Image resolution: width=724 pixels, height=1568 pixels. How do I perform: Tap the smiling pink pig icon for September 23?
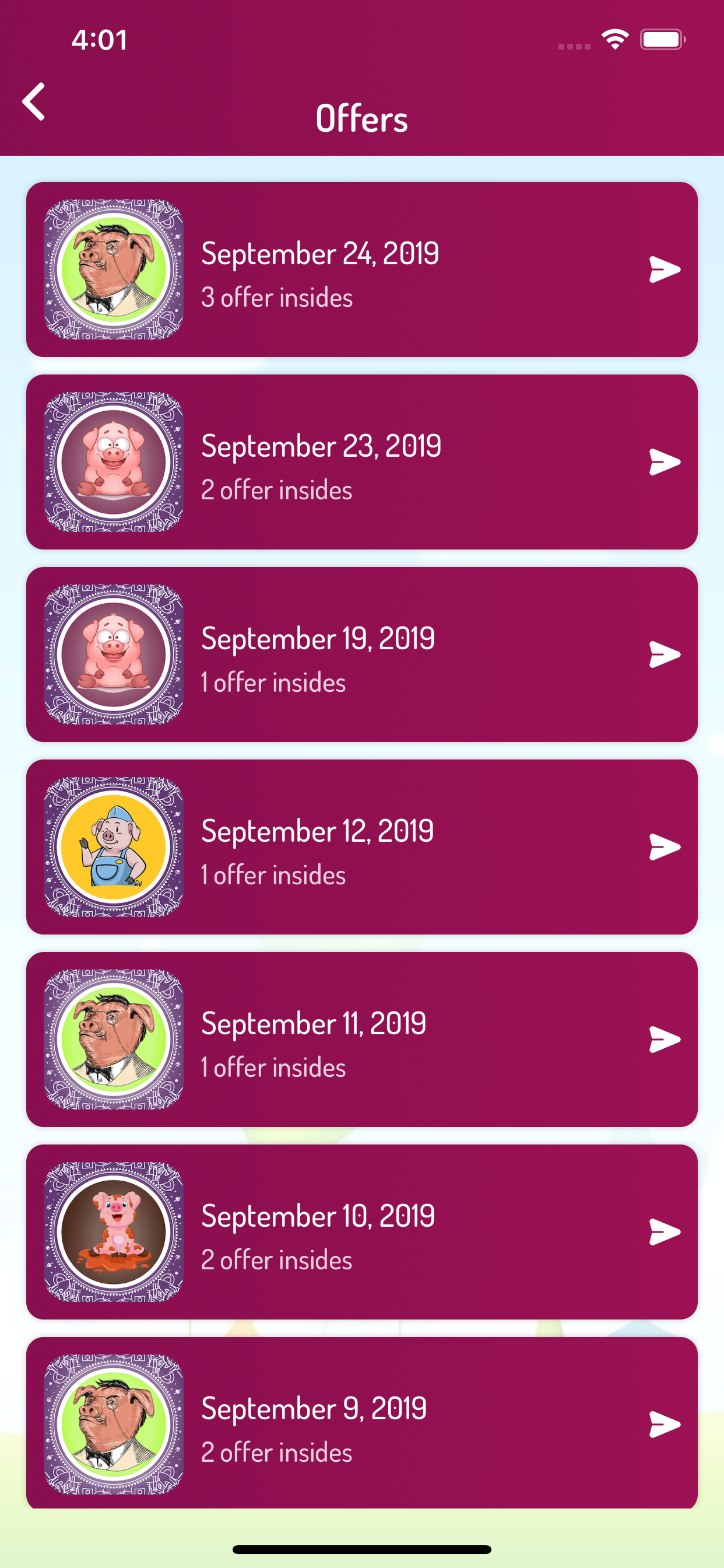pyautogui.click(x=114, y=459)
